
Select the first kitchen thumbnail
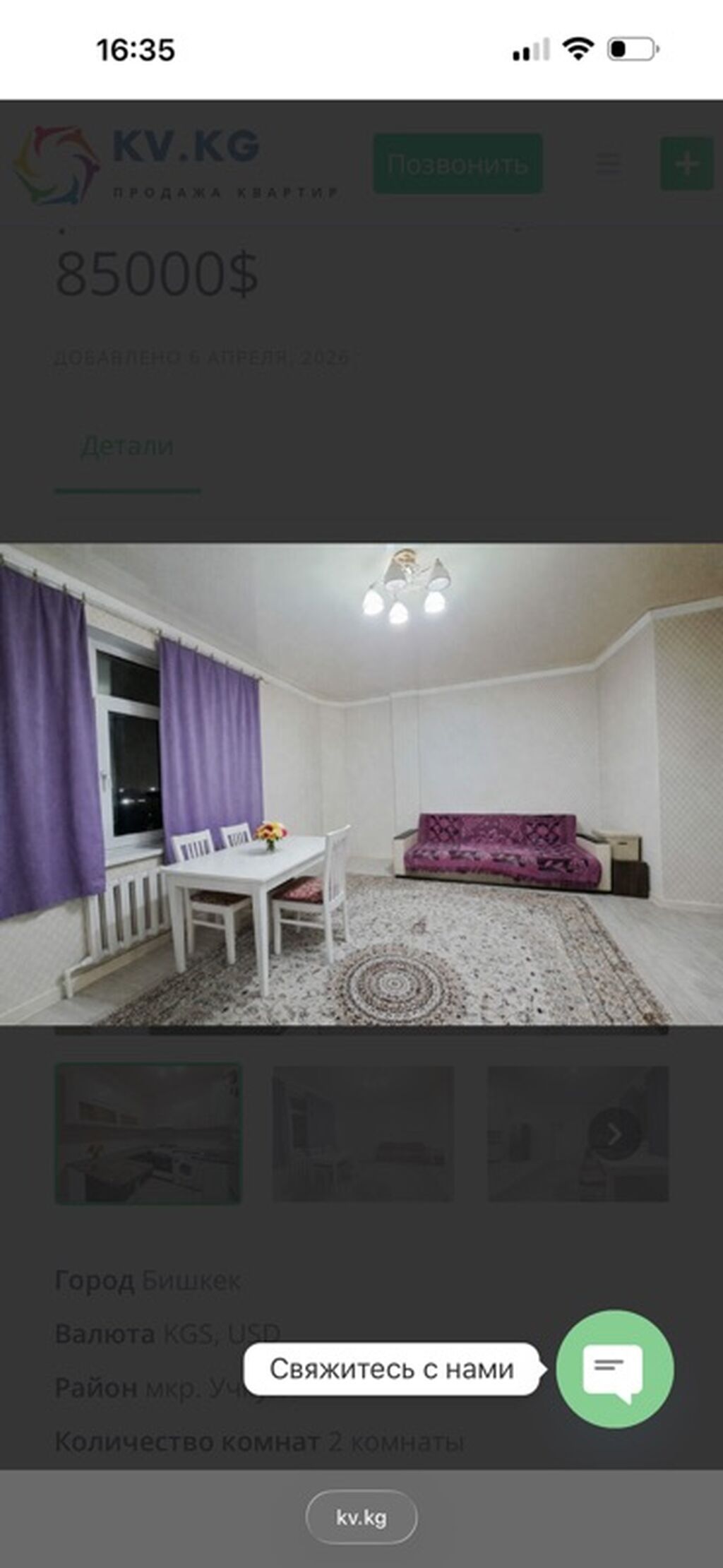click(148, 1134)
